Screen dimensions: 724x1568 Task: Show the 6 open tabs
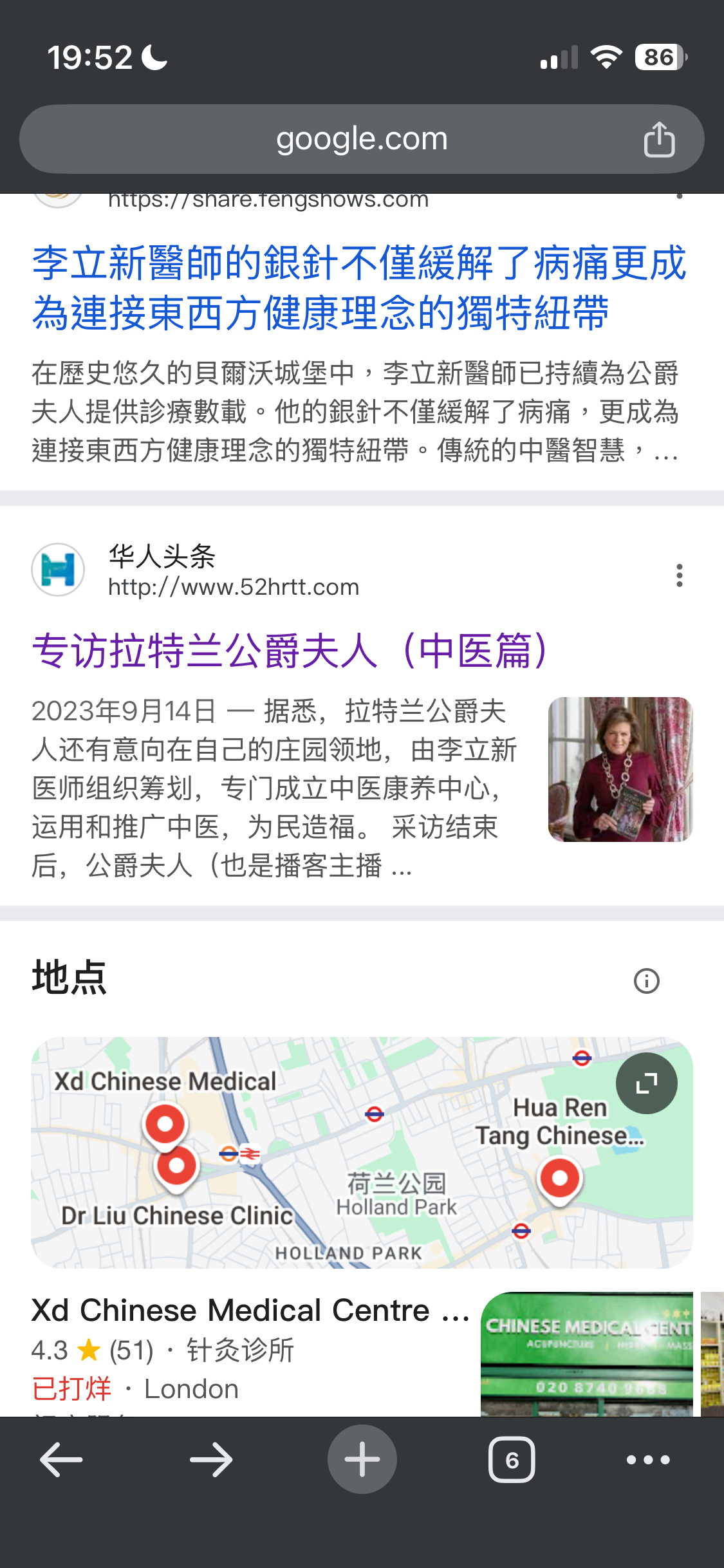point(512,1459)
